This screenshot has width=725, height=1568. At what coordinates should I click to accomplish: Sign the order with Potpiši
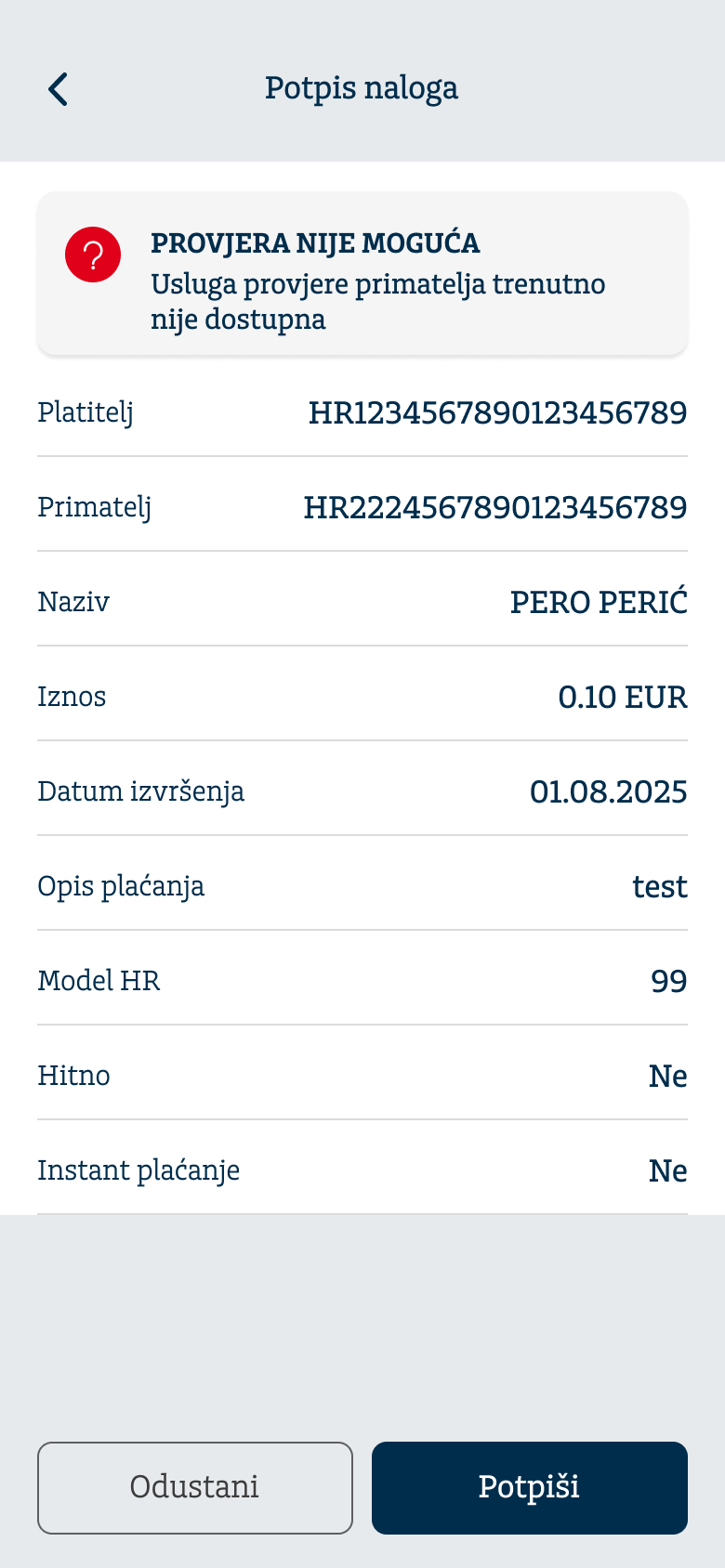point(529,1487)
